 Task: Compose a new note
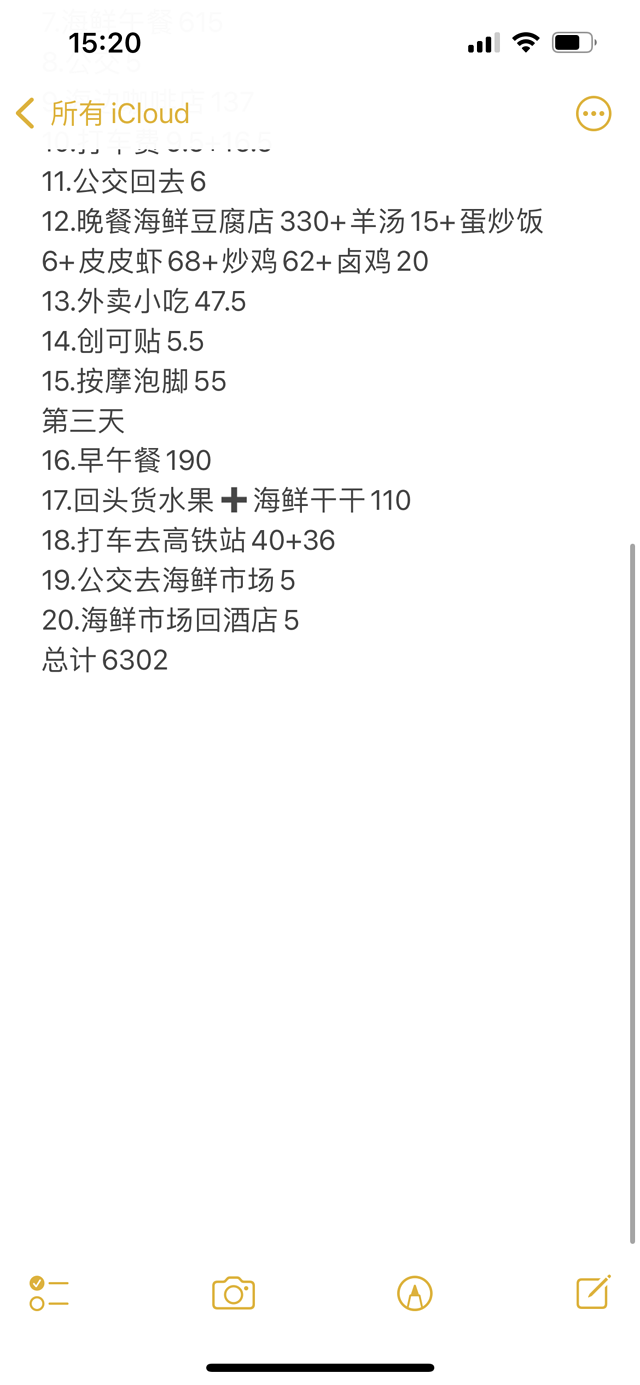[593, 1292]
